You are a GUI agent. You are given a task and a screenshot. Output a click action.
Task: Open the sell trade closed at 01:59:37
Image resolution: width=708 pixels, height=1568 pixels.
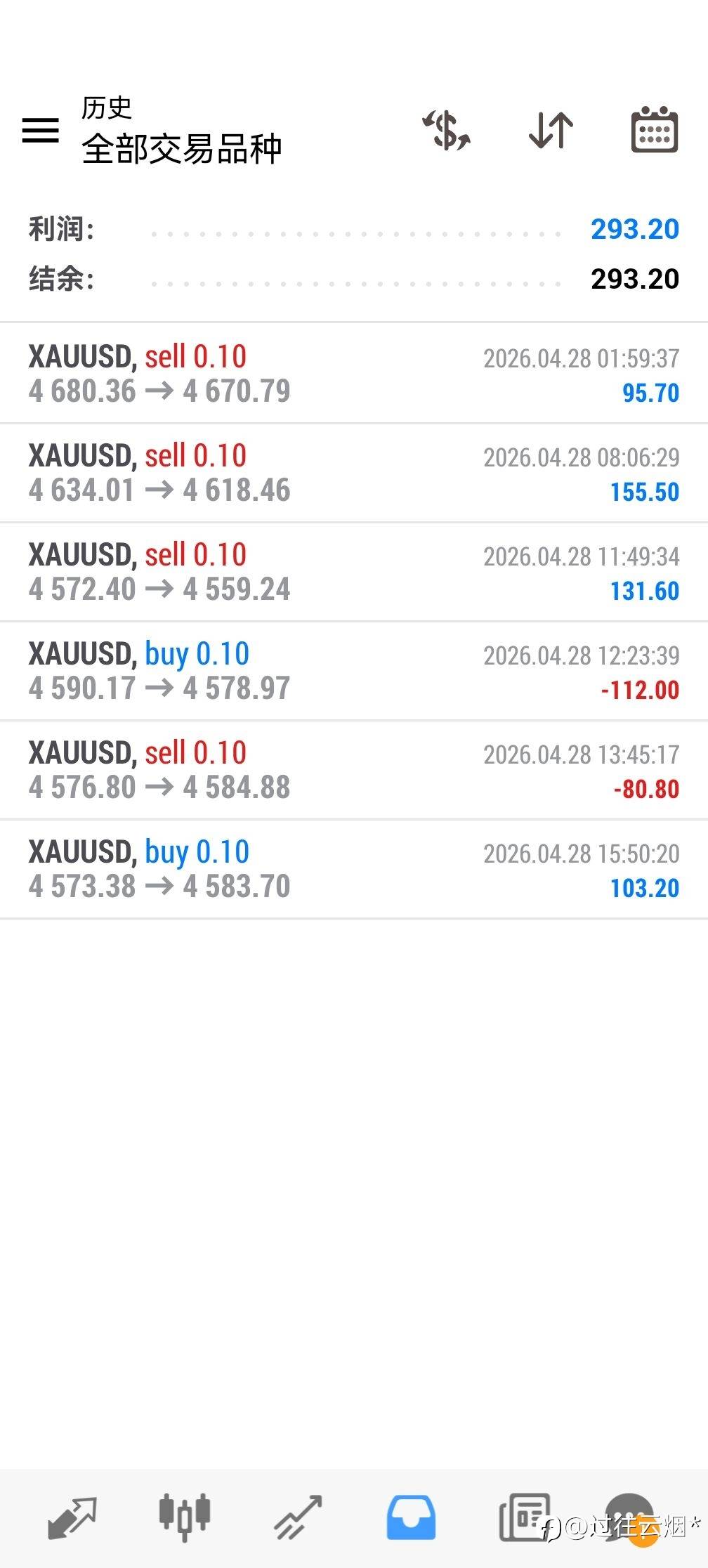click(354, 374)
